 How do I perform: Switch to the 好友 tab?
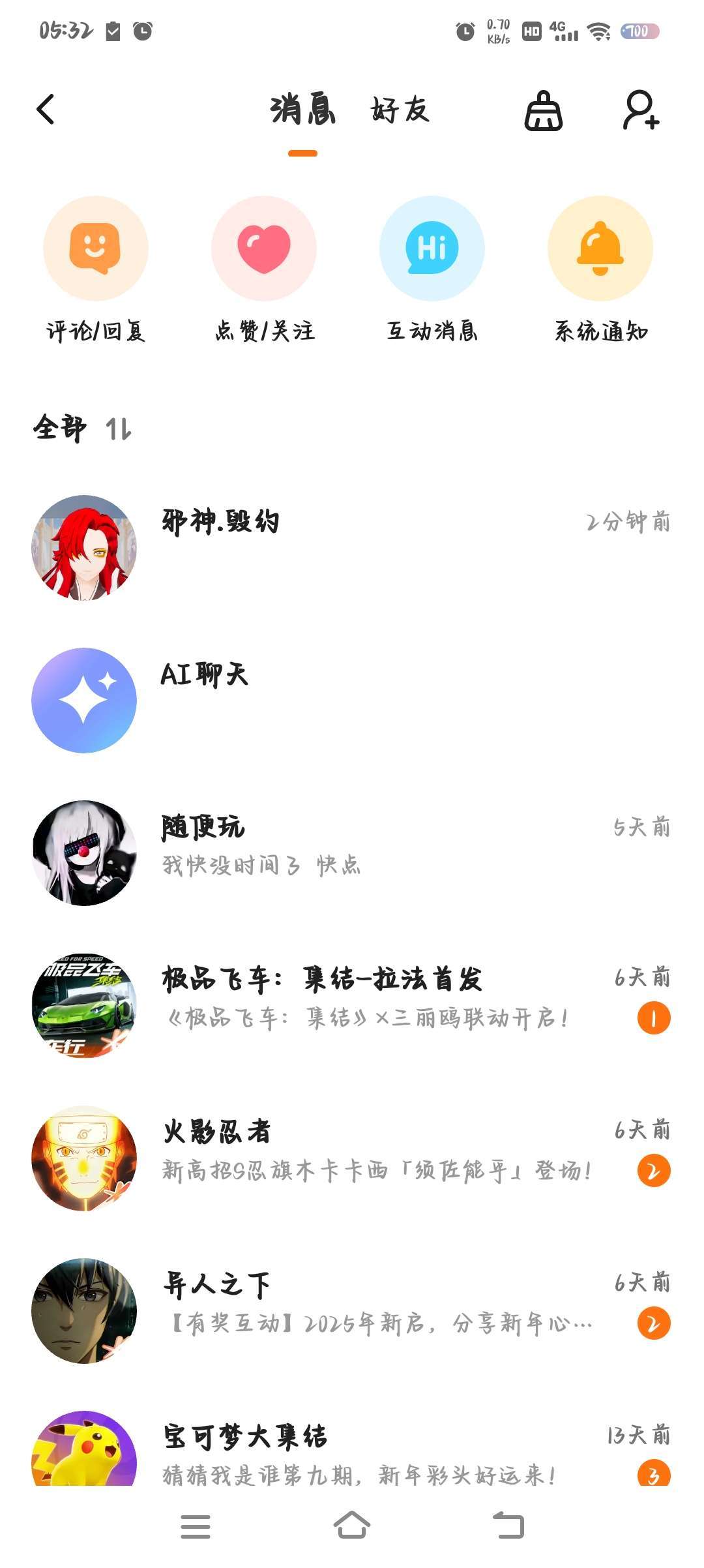(400, 110)
